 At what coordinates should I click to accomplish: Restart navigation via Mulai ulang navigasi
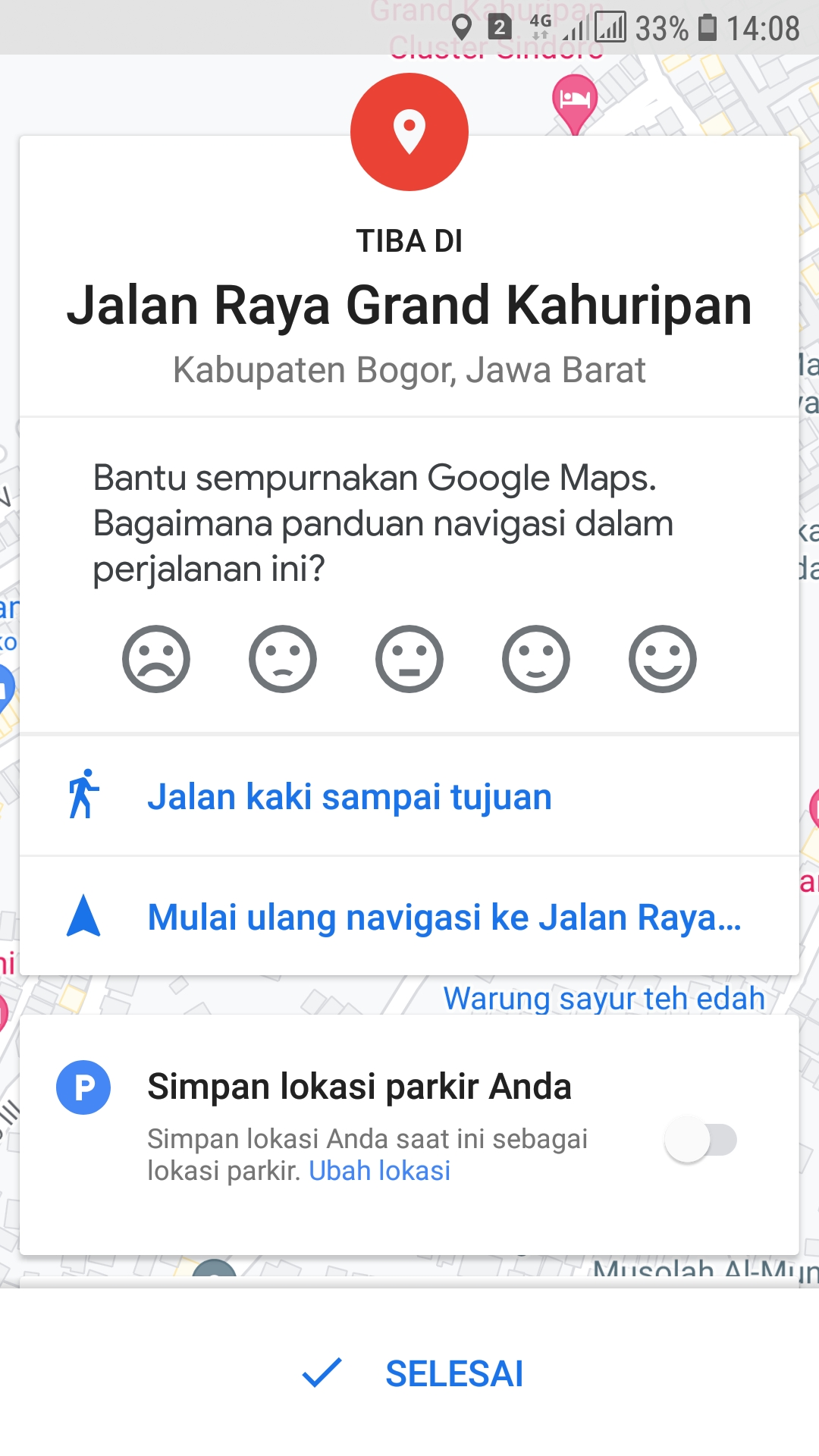[x=444, y=918]
